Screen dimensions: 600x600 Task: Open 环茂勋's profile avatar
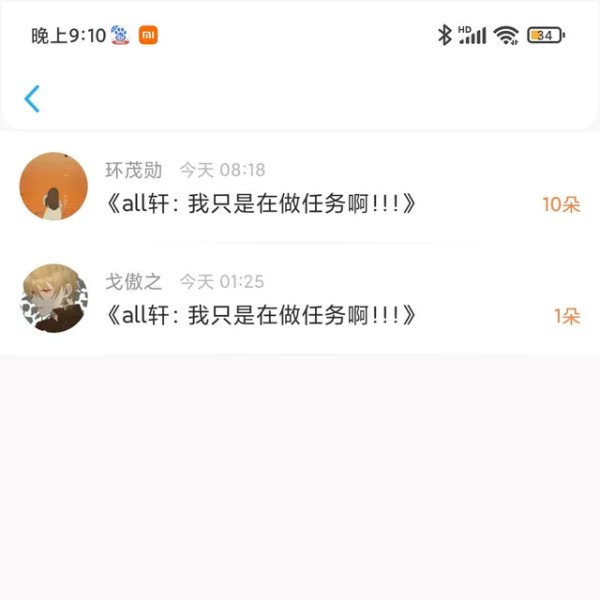(x=54, y=186)
